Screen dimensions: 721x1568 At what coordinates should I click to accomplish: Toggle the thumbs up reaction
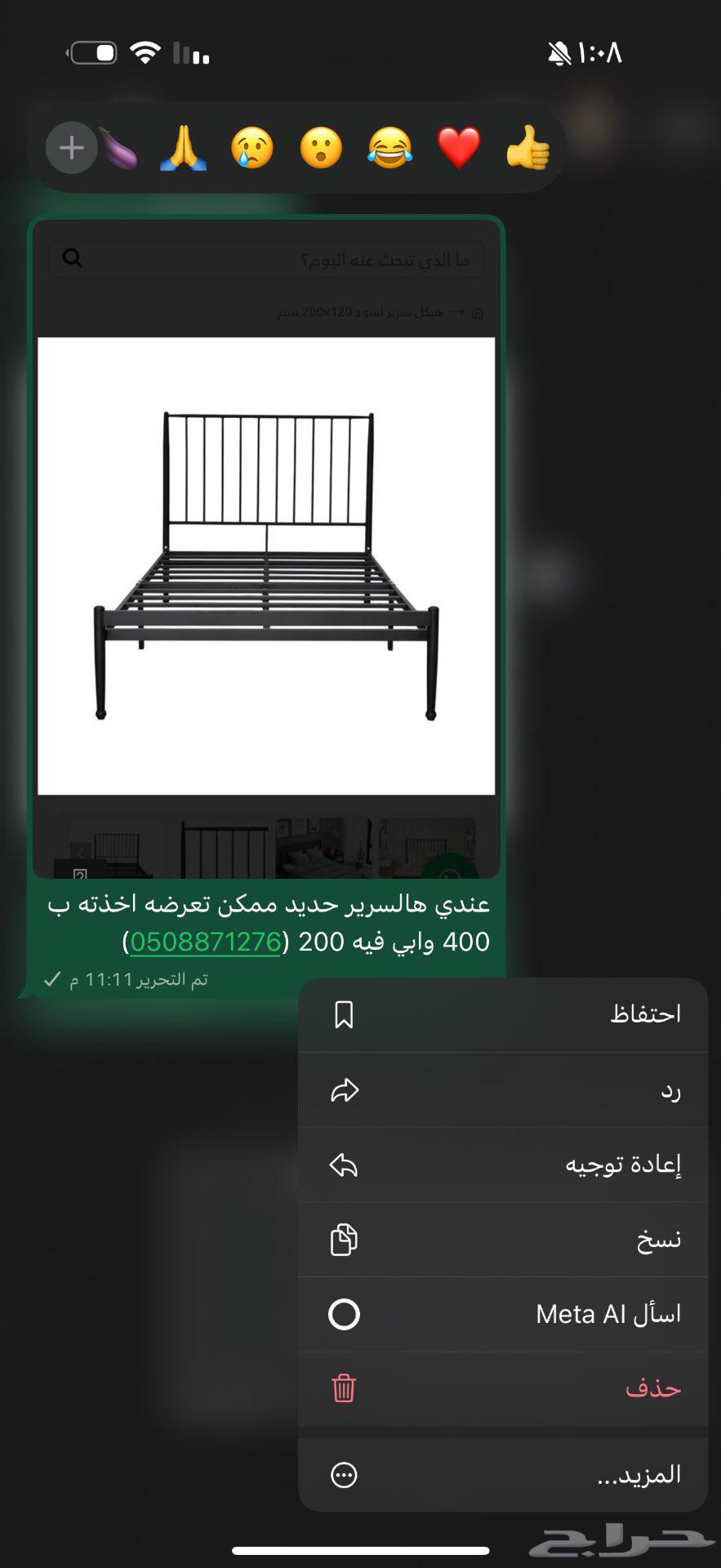(x=529, y=148)
